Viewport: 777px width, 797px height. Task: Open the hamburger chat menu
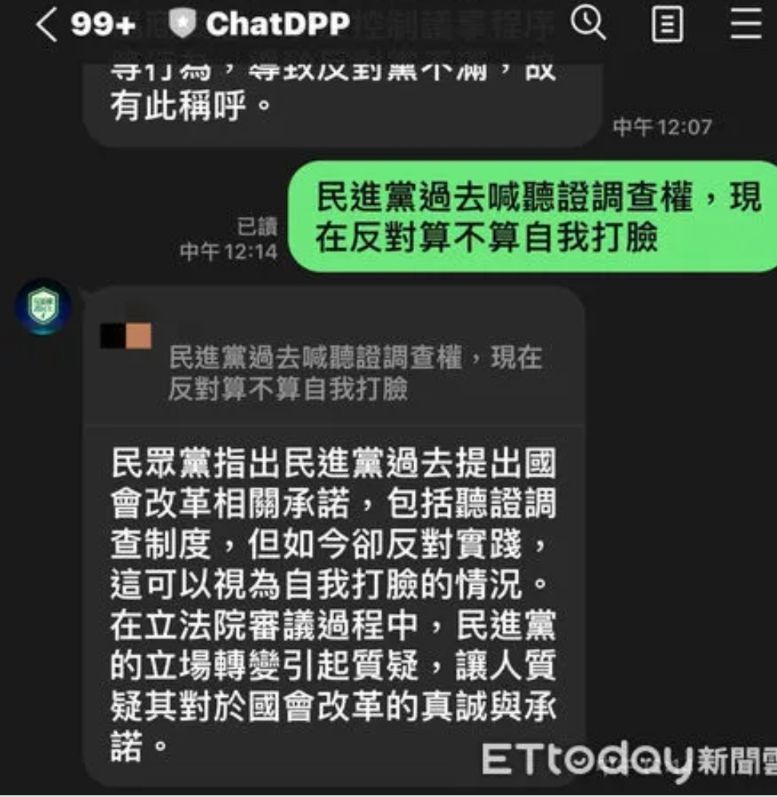pyautogui.click(x=746, y=23)
